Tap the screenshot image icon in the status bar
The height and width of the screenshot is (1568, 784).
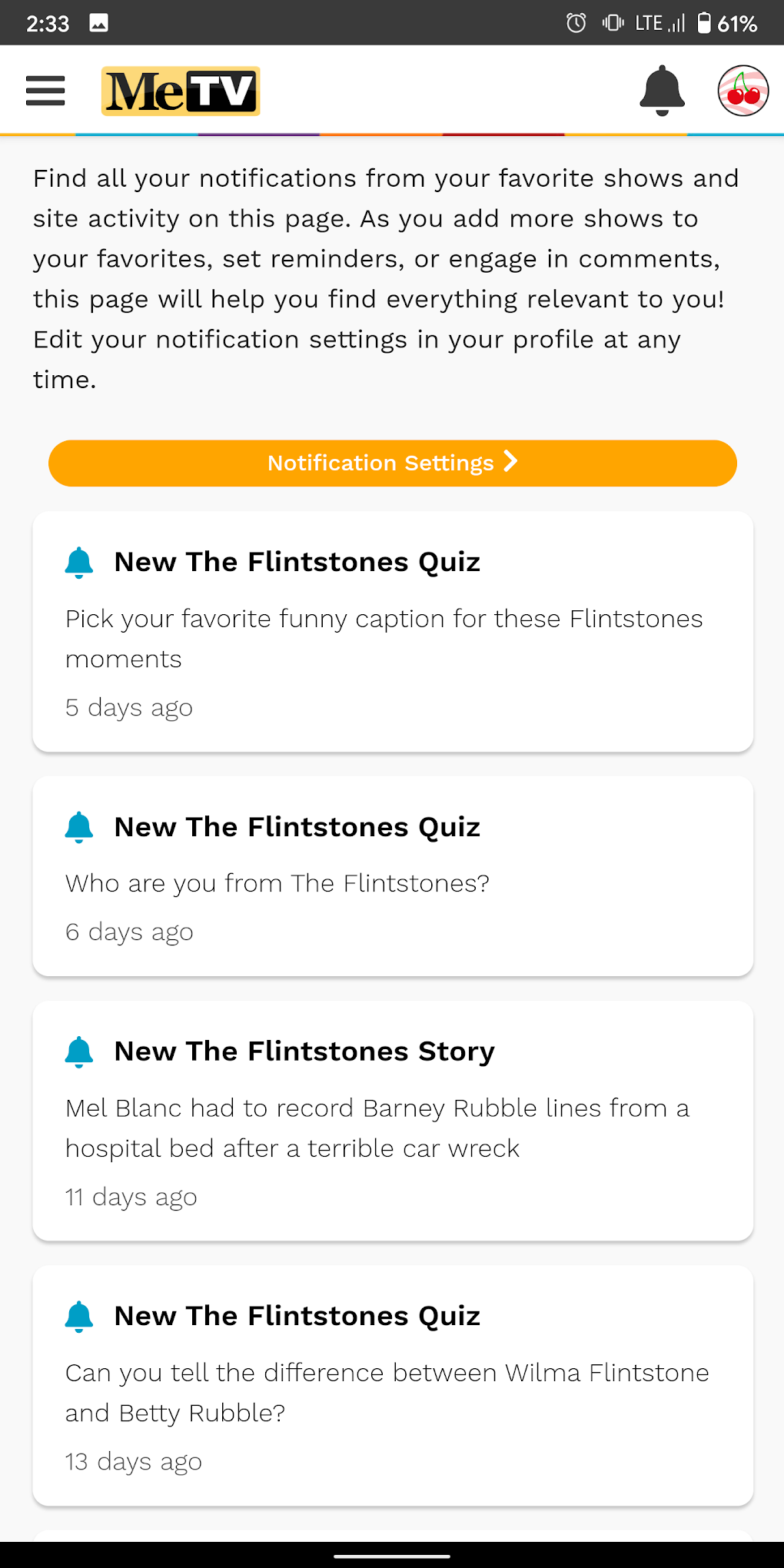tap(100, 22)
